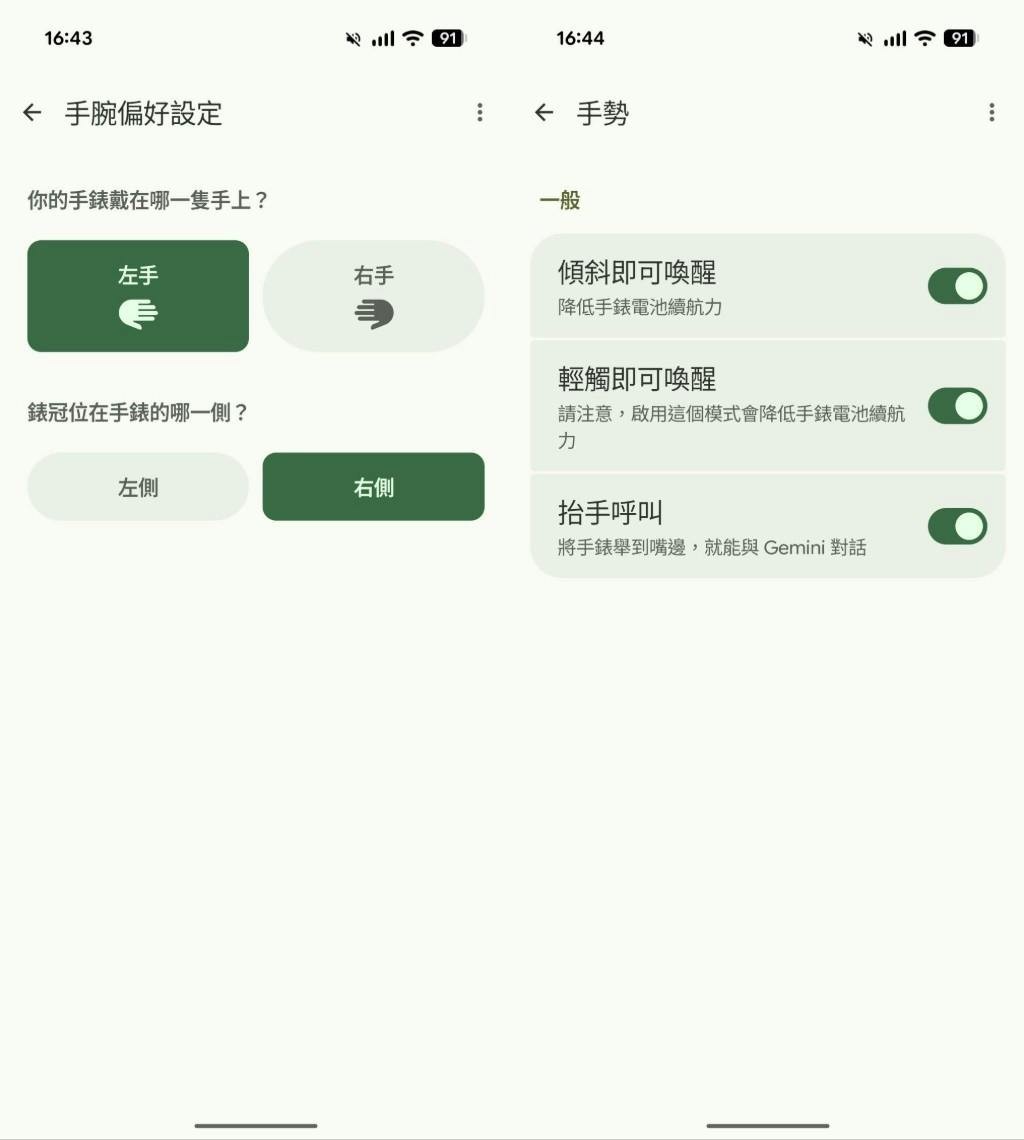Select 左手 as watch wrist
The image size is (1024, 1140).
(138, 296)
